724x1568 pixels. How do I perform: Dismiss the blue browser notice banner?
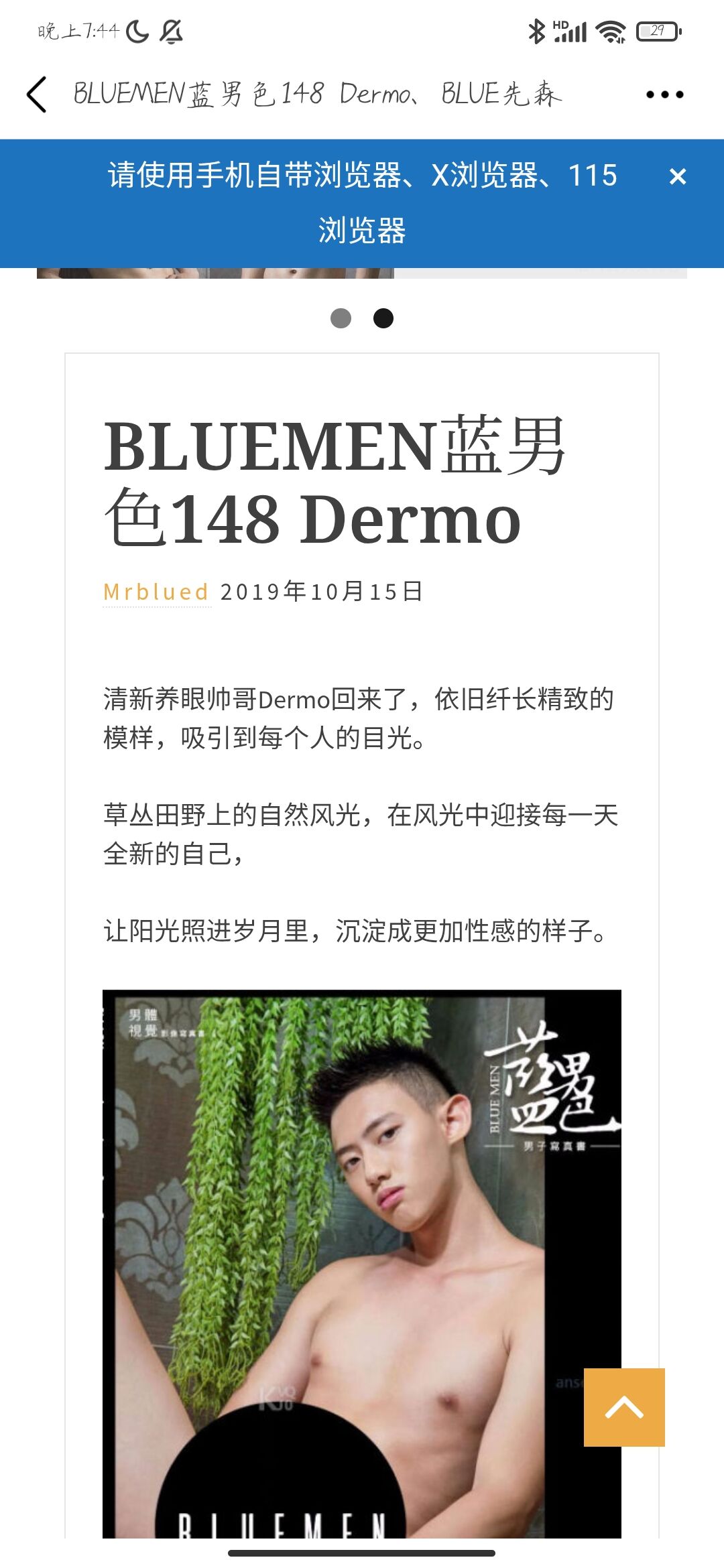[678, 176]
